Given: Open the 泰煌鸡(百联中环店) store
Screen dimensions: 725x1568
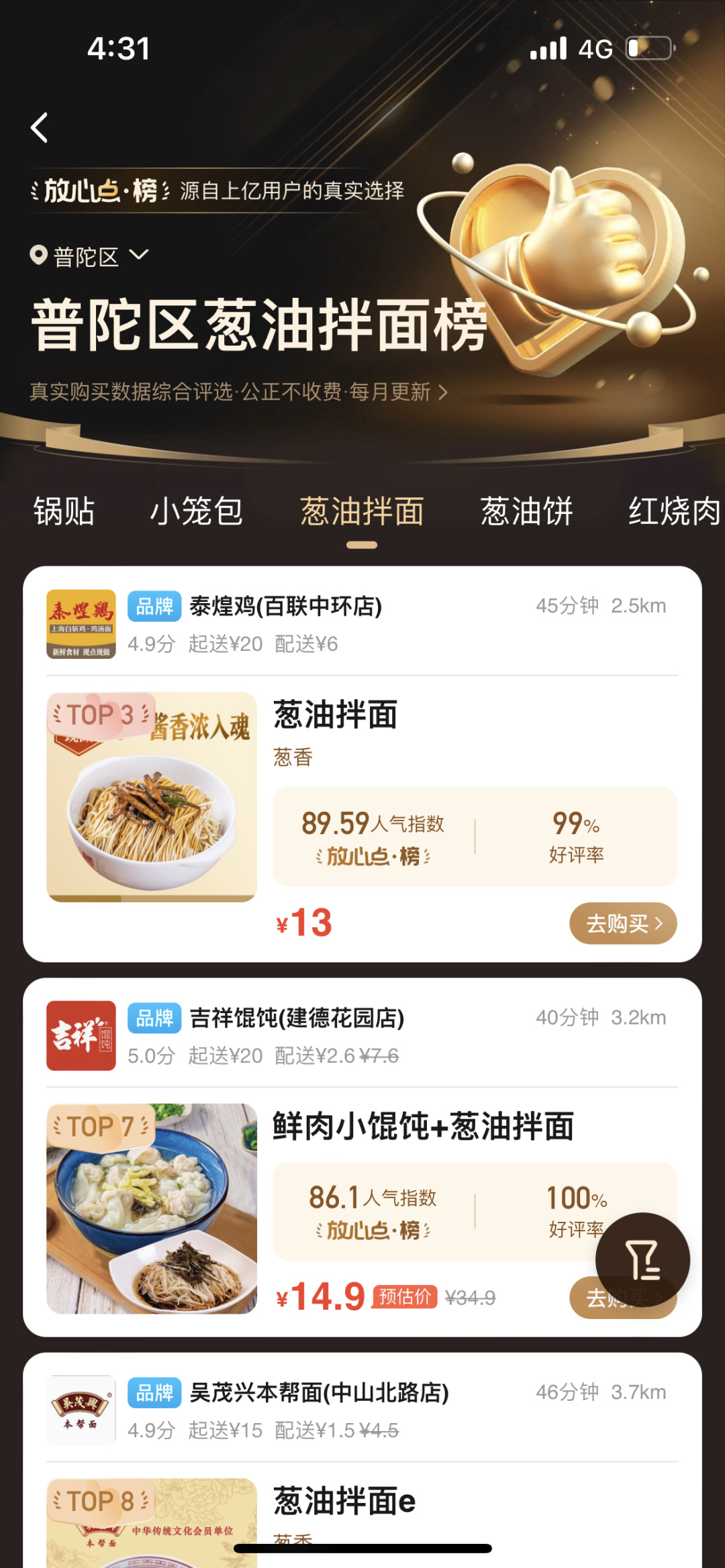Looking at the screenshot, I should point(286,607).
